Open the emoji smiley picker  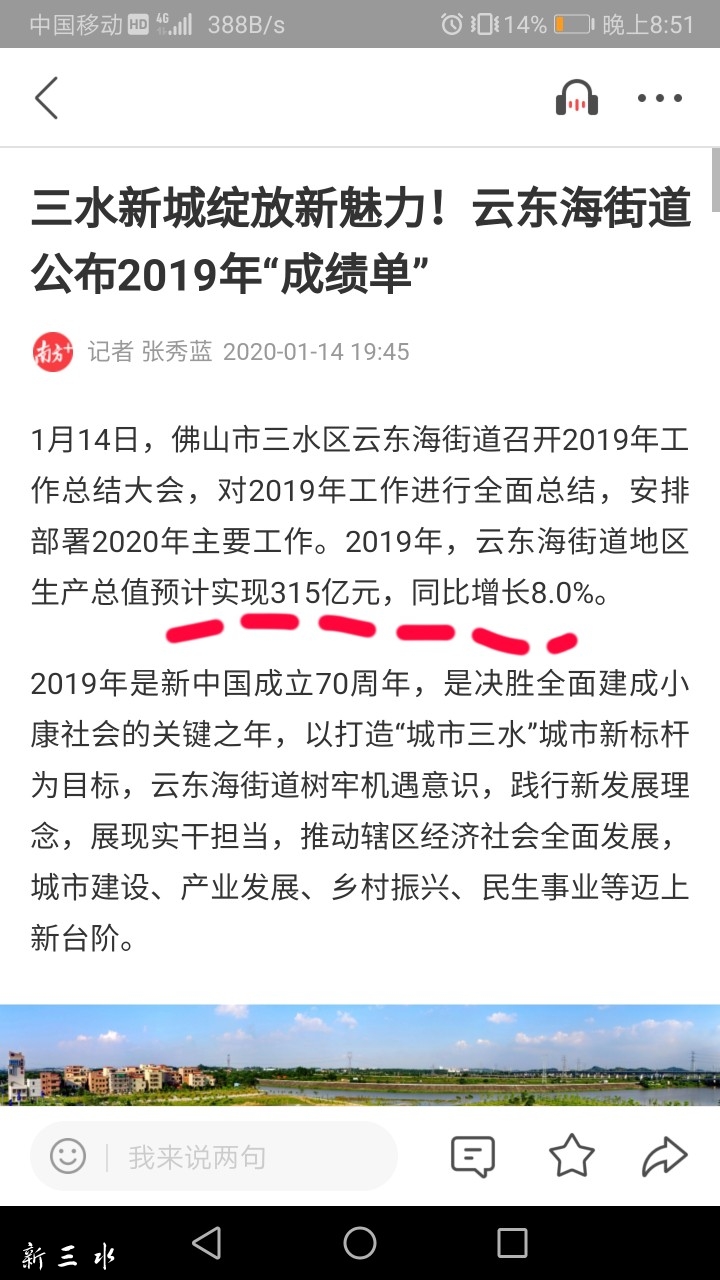click(68, 1157)
